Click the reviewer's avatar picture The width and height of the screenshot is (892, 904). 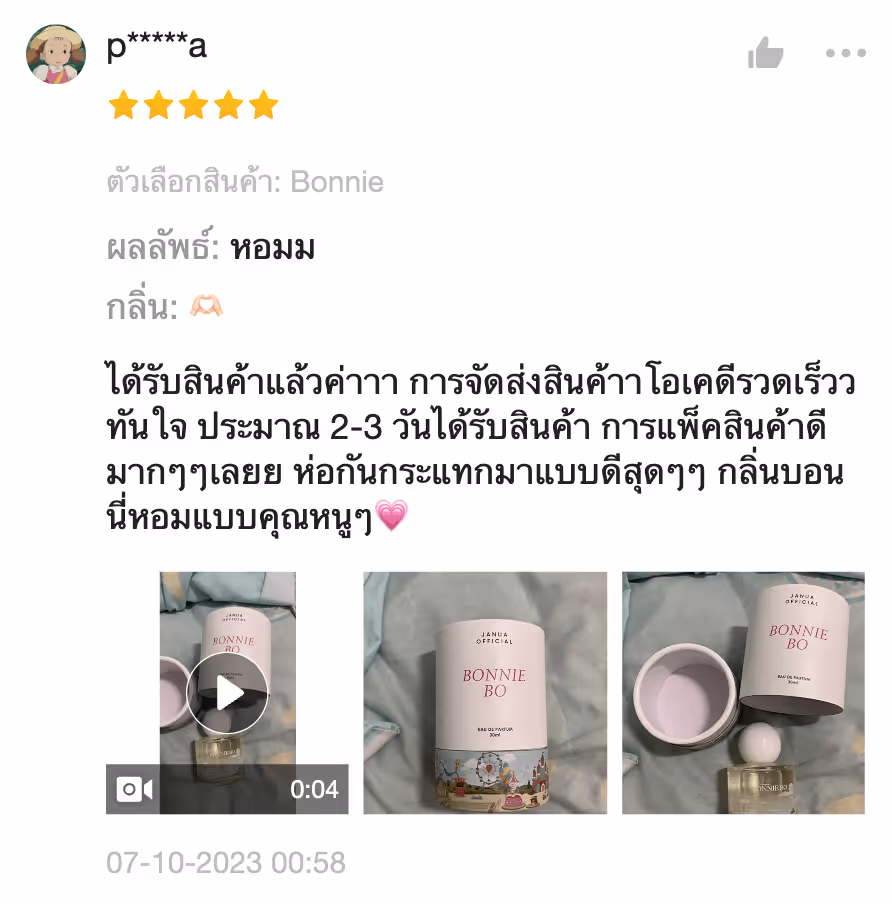[x=55, y=47]
